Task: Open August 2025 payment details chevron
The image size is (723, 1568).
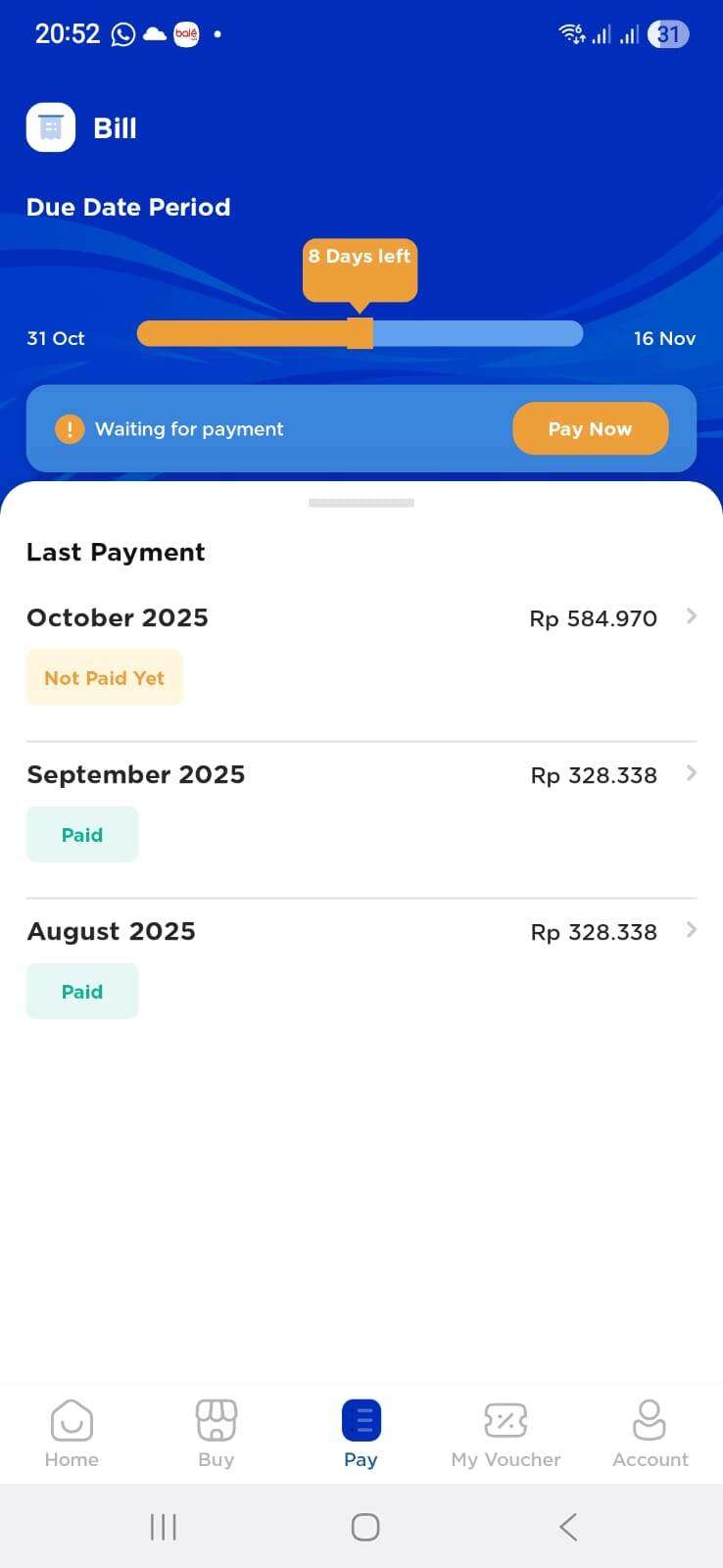Action: (692, 929)
